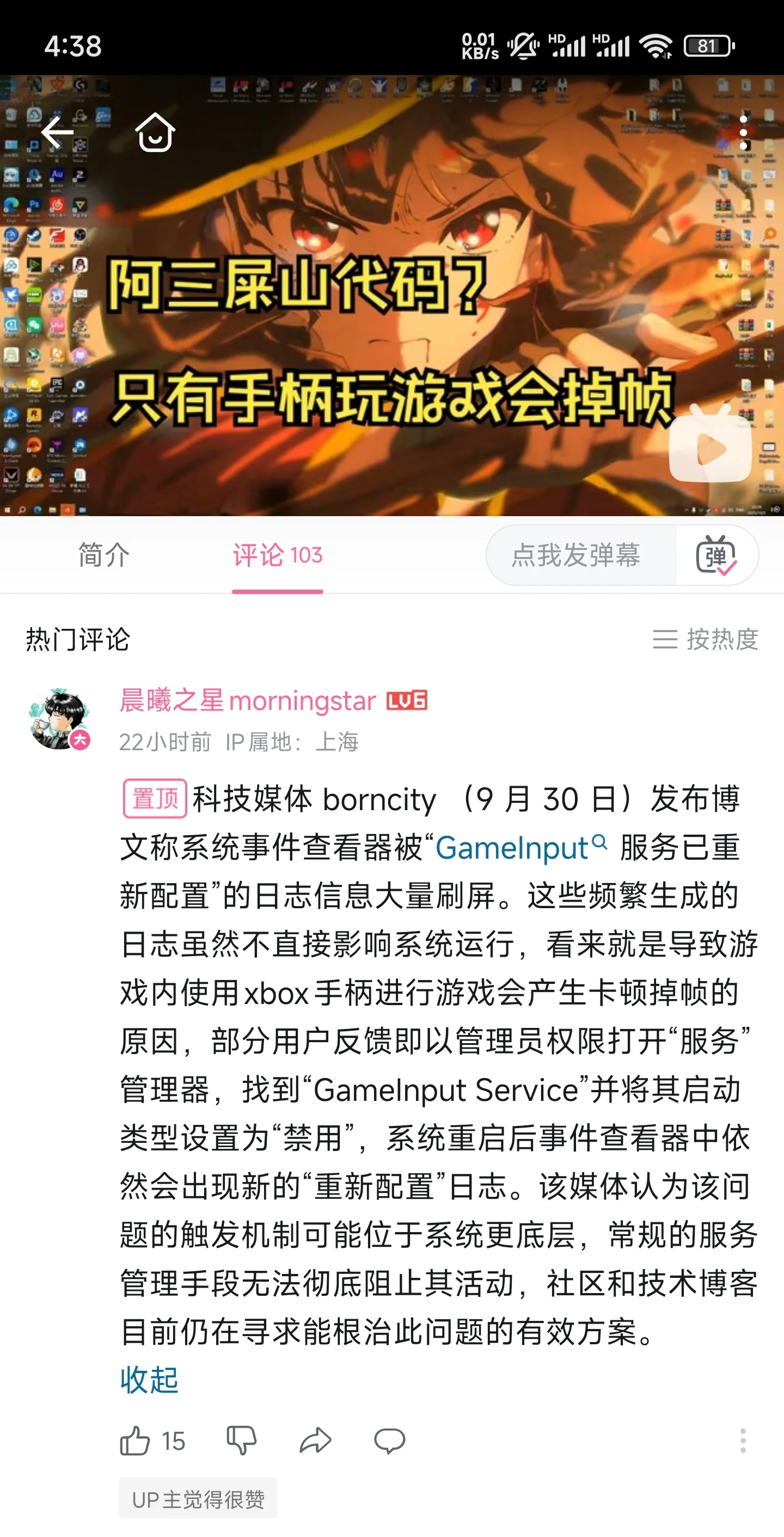The height and width of the screenshot is (1537, 784).
Task: Go back using the top arrow
Action: click(x=57, y=132)
